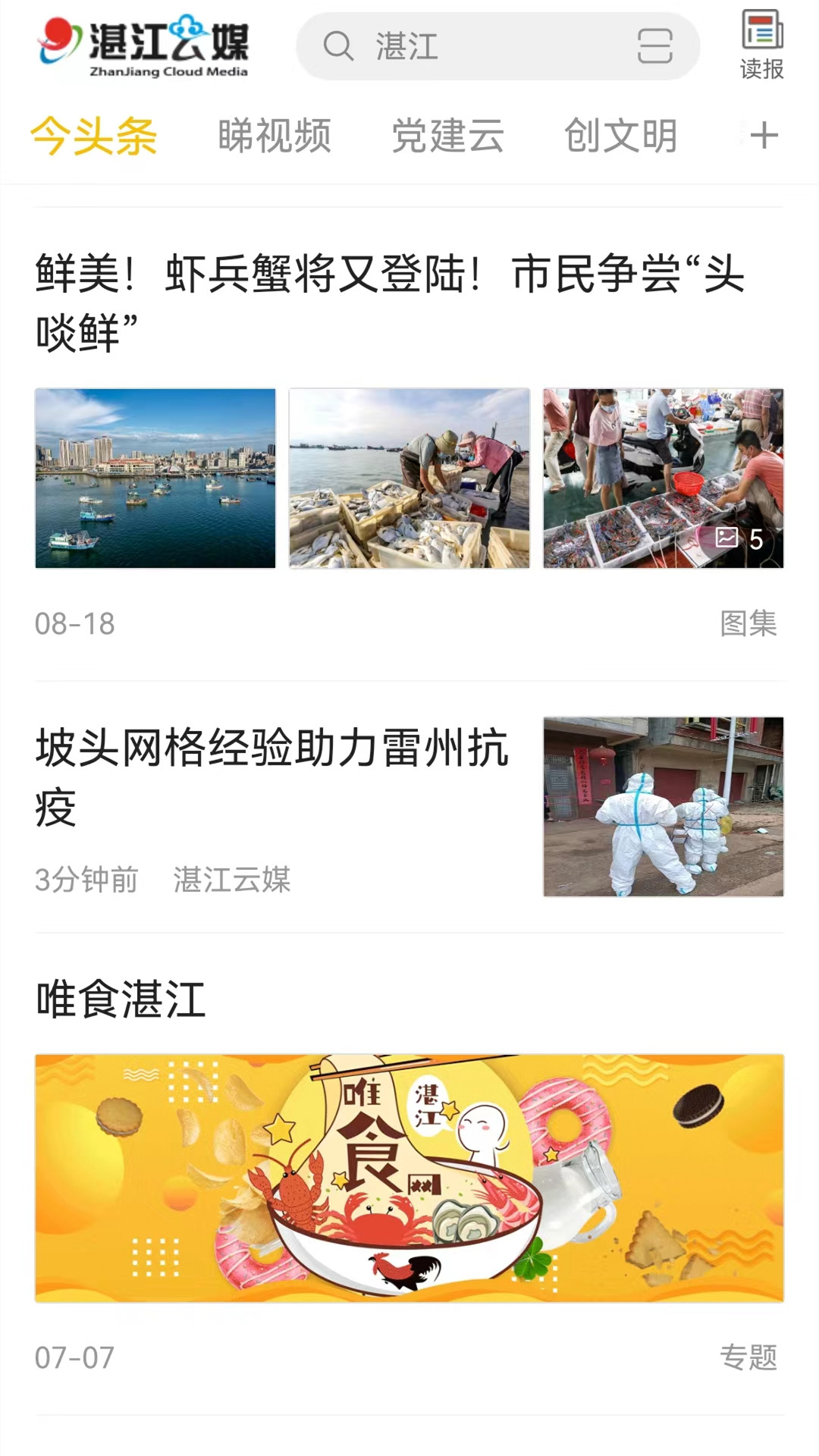Switch to the 睇视频 tab
The height and width of the screenshot is (1456, 819).
click(x=274, y=135)
